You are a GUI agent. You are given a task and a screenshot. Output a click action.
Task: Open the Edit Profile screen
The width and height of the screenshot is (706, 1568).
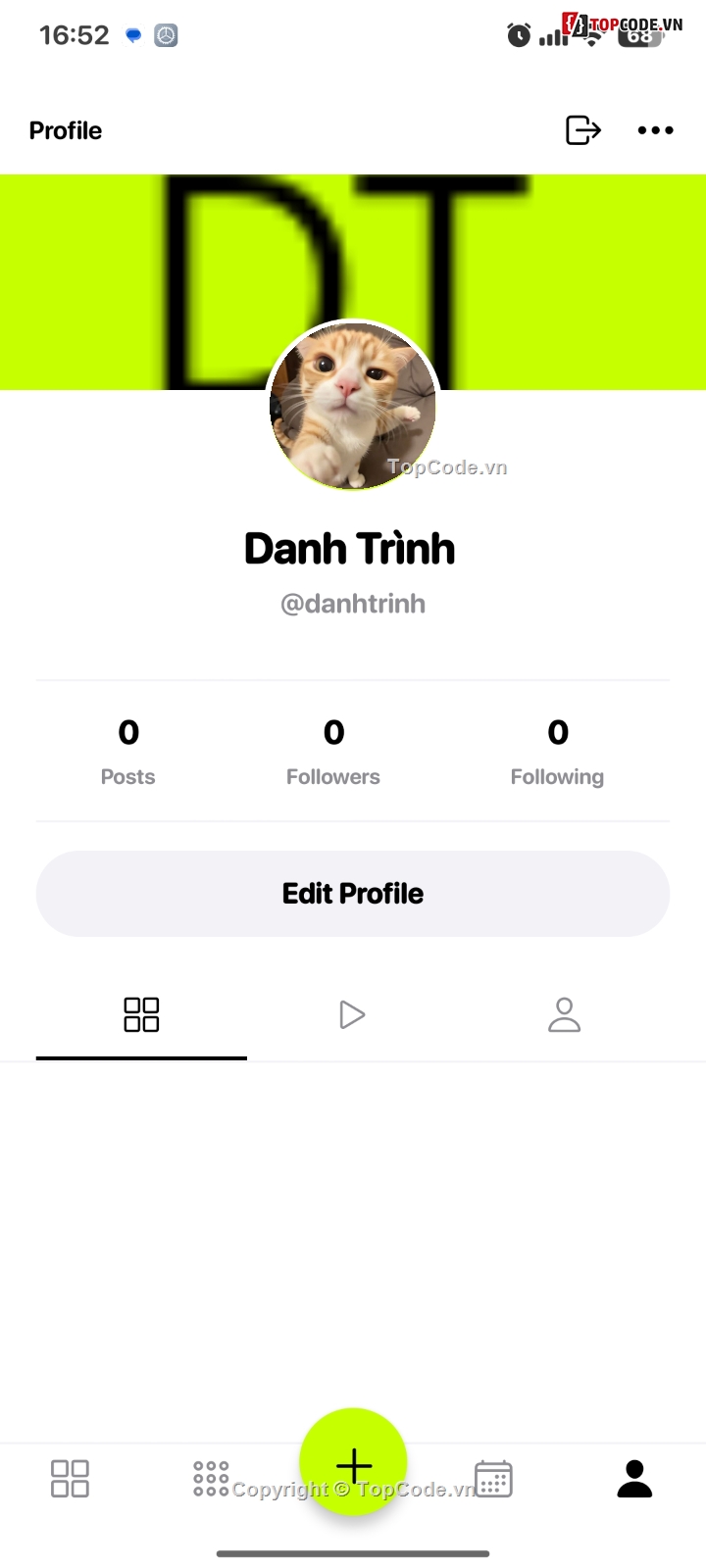(x=353, y=894)
